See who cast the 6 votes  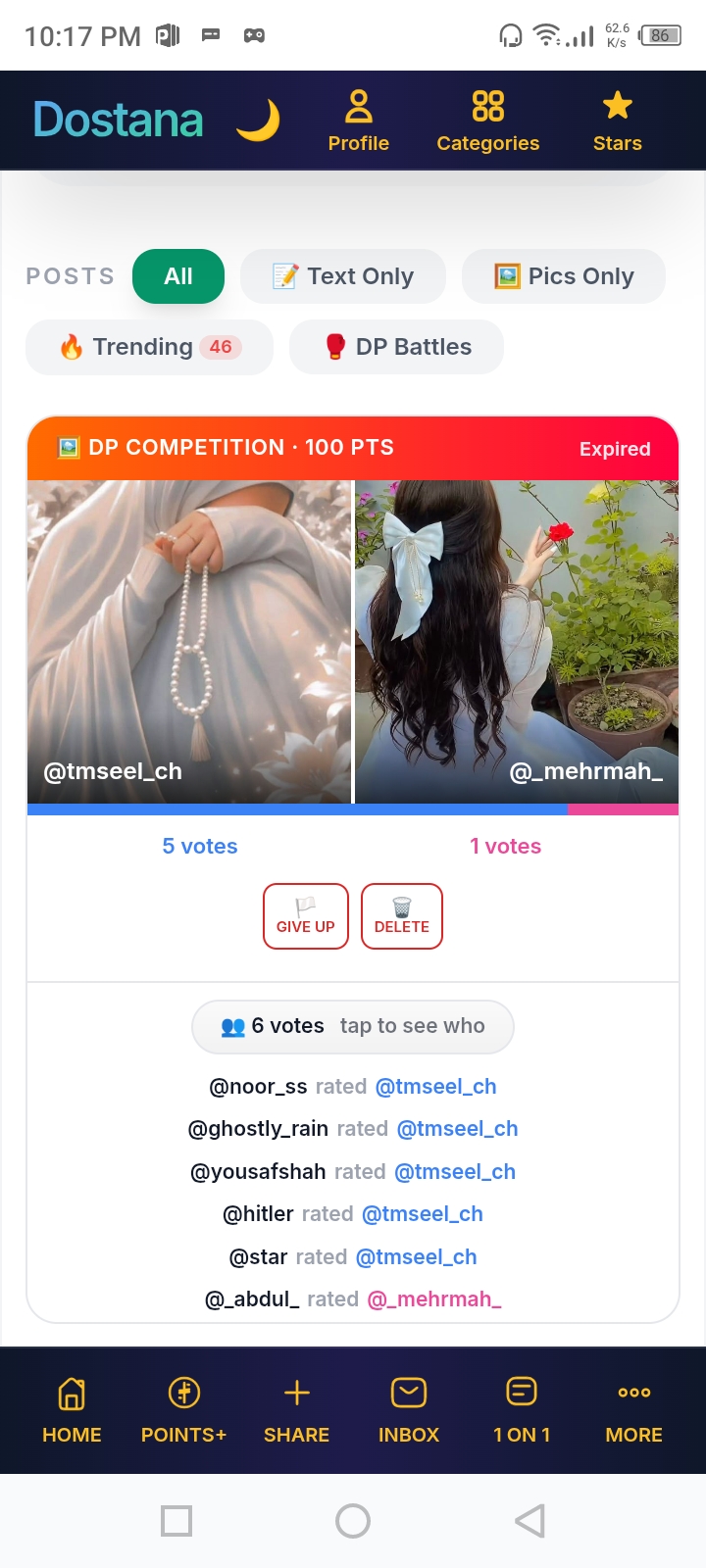pos(353,1026)
